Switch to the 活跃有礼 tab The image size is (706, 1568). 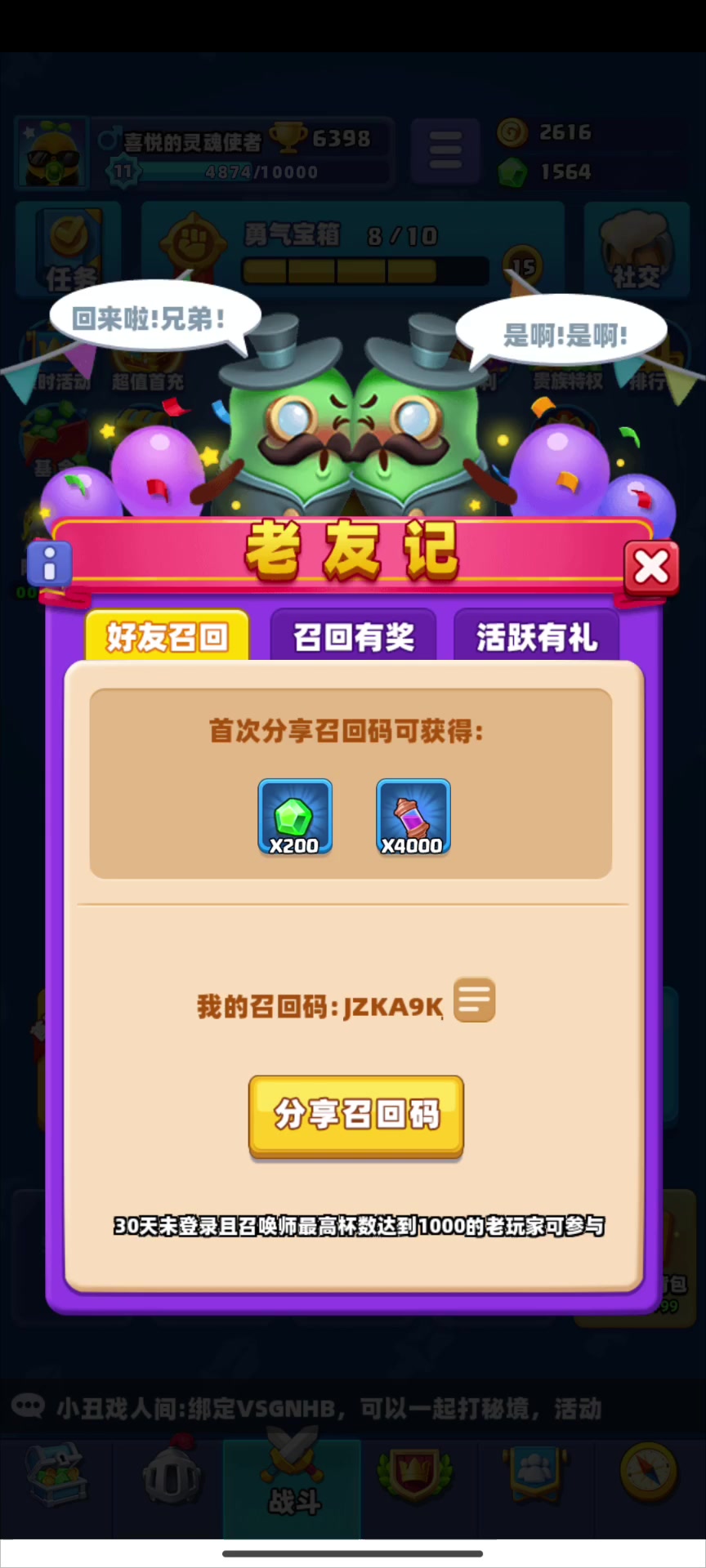[536, 637]
